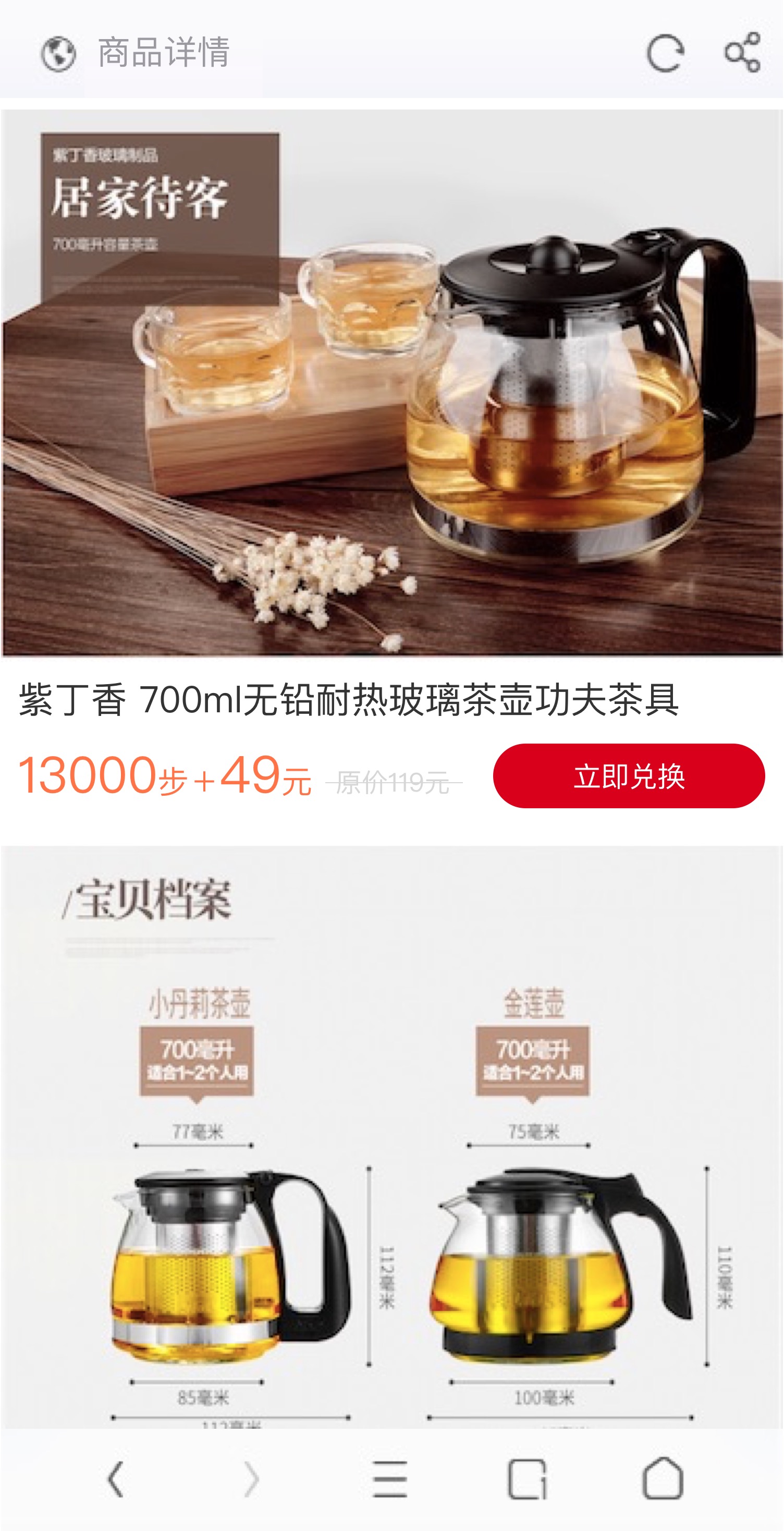Open the teapot banner image
Viewport: 784px width, 1531px height.
tap(392, 383)
